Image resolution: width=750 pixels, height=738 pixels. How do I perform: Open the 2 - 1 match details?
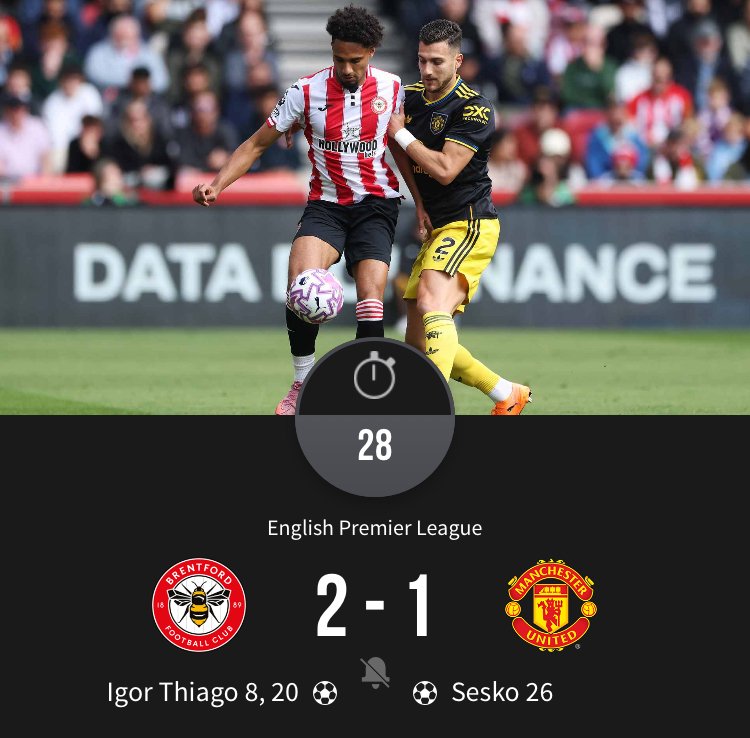click(x=374, y=606)
